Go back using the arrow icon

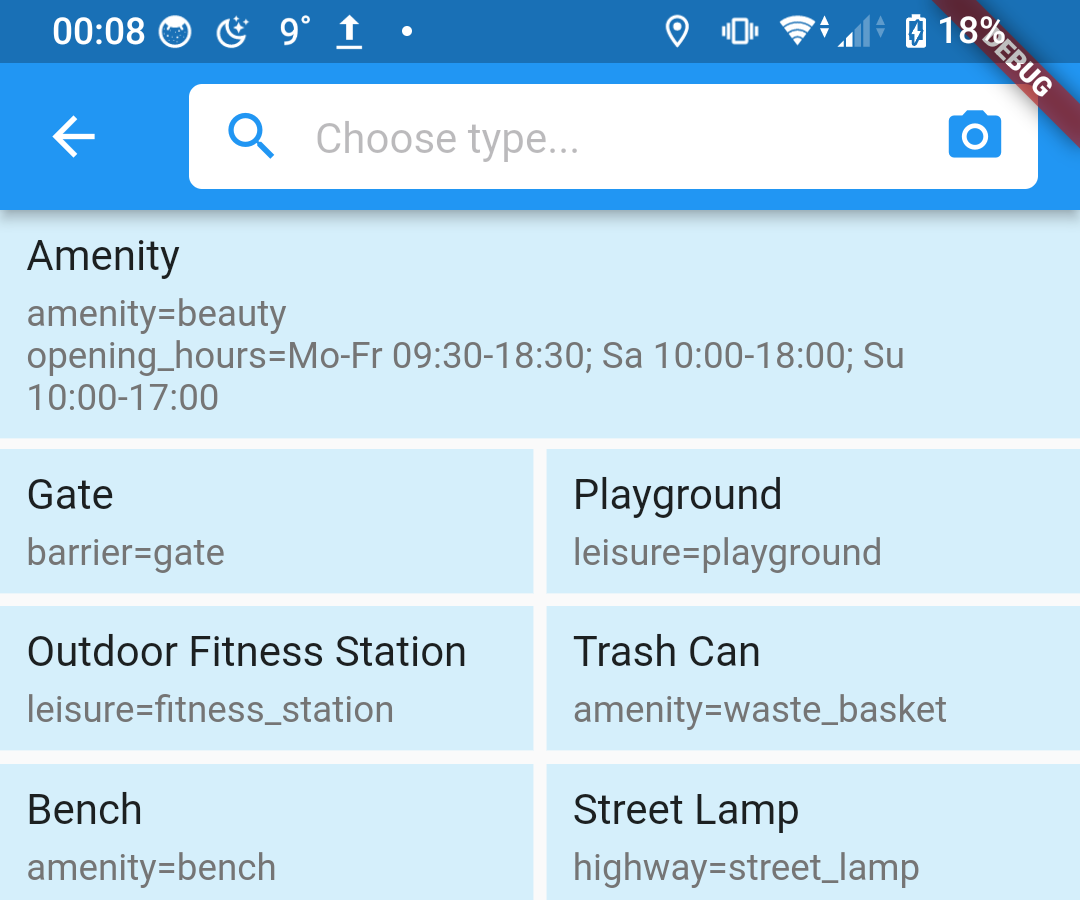point(74,137)
